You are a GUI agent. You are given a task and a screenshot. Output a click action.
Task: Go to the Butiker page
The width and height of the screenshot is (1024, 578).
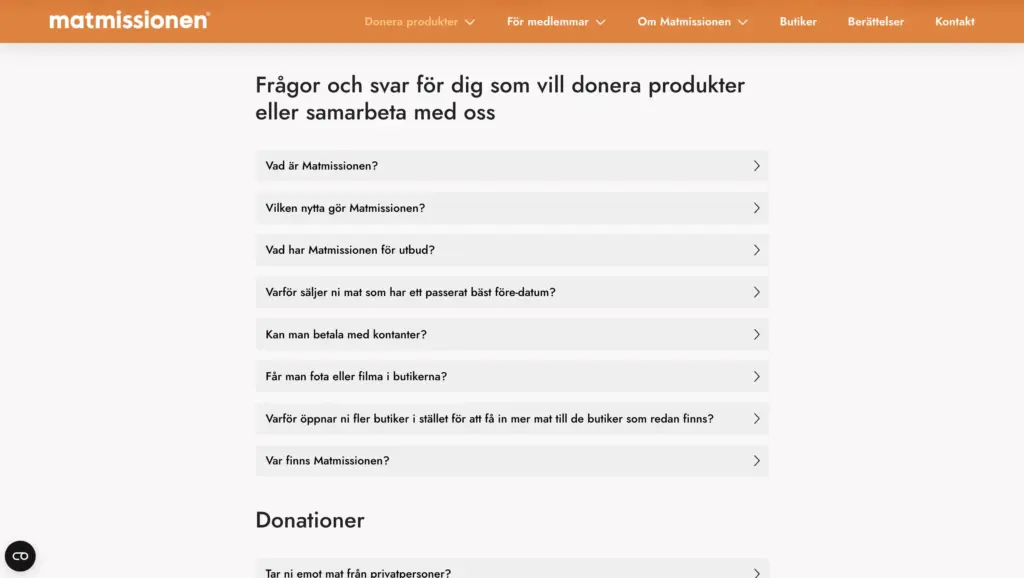coord(798,22)
